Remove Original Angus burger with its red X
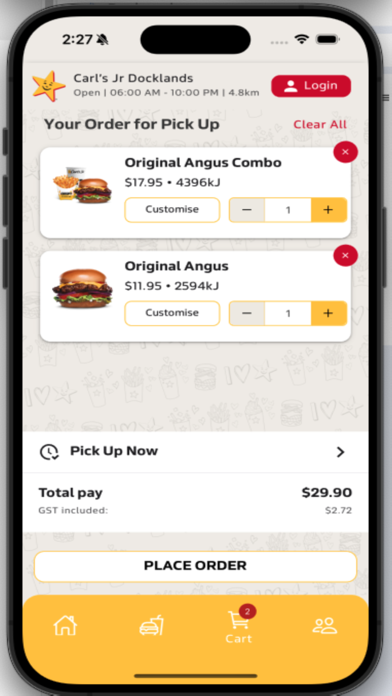This screenshot has width=392, height=696. [345, 256]
